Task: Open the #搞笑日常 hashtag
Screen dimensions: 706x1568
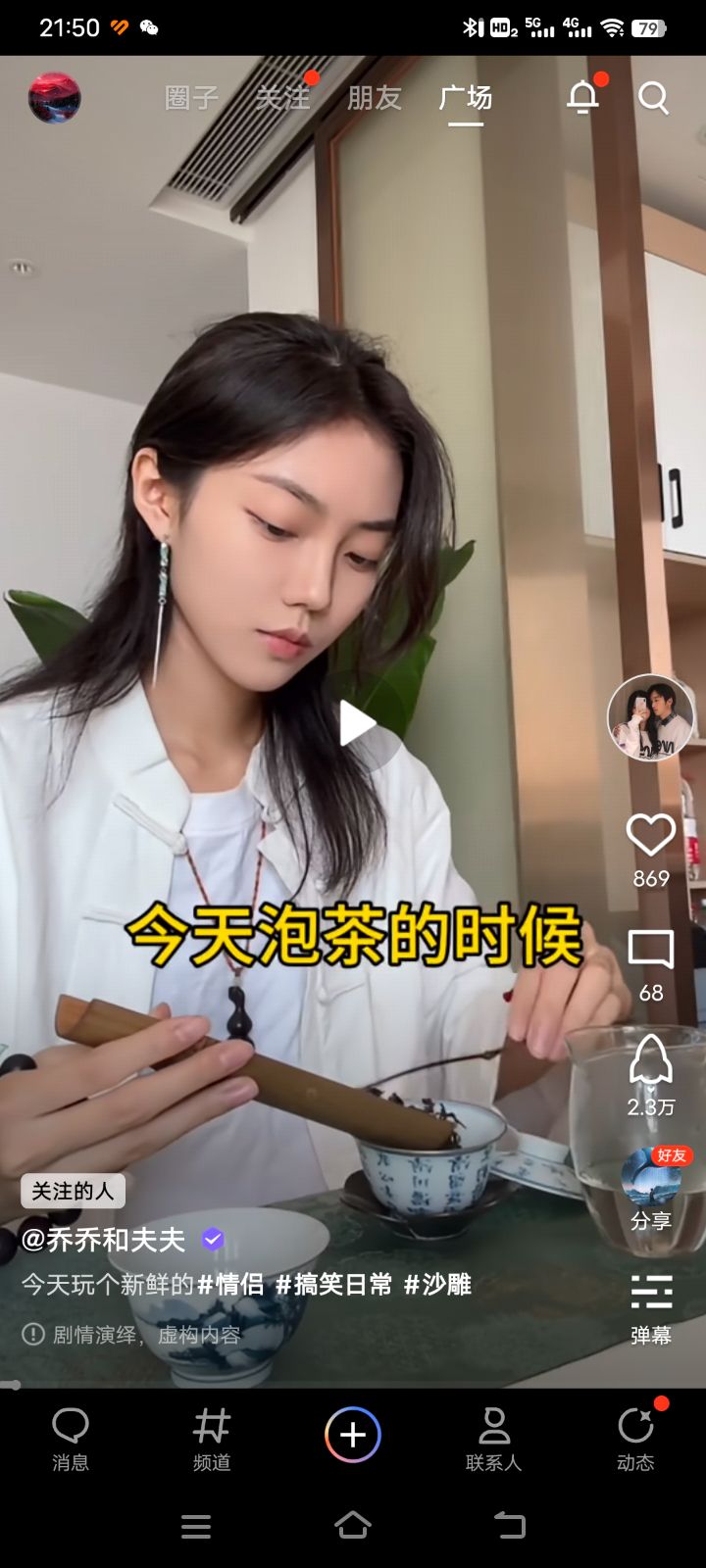Action: coord(333,1284)
